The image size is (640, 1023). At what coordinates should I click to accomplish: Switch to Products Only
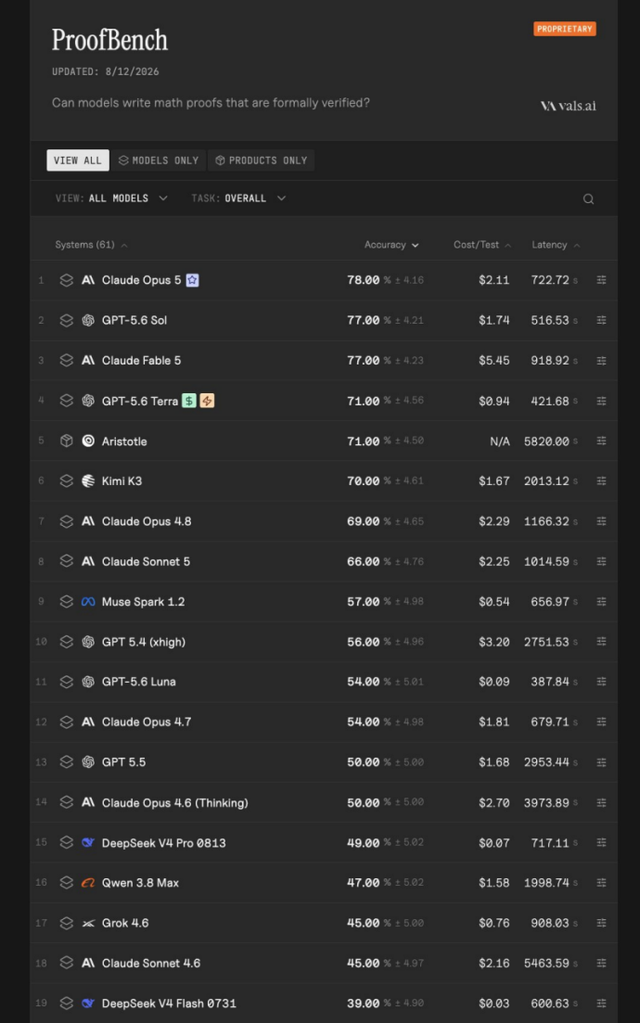261,160
